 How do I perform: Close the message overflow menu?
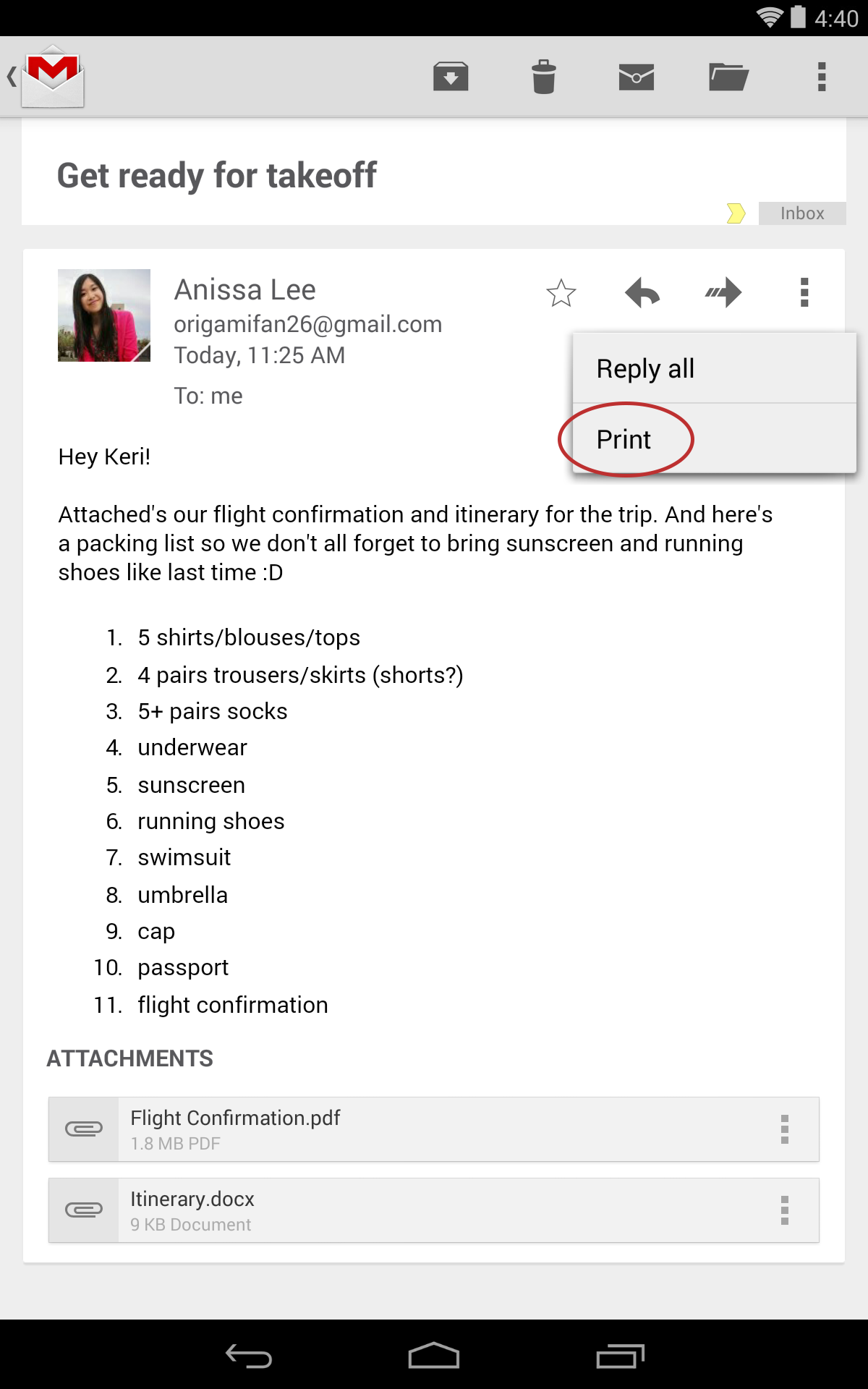pyautogui.click(x=804, y=293)
